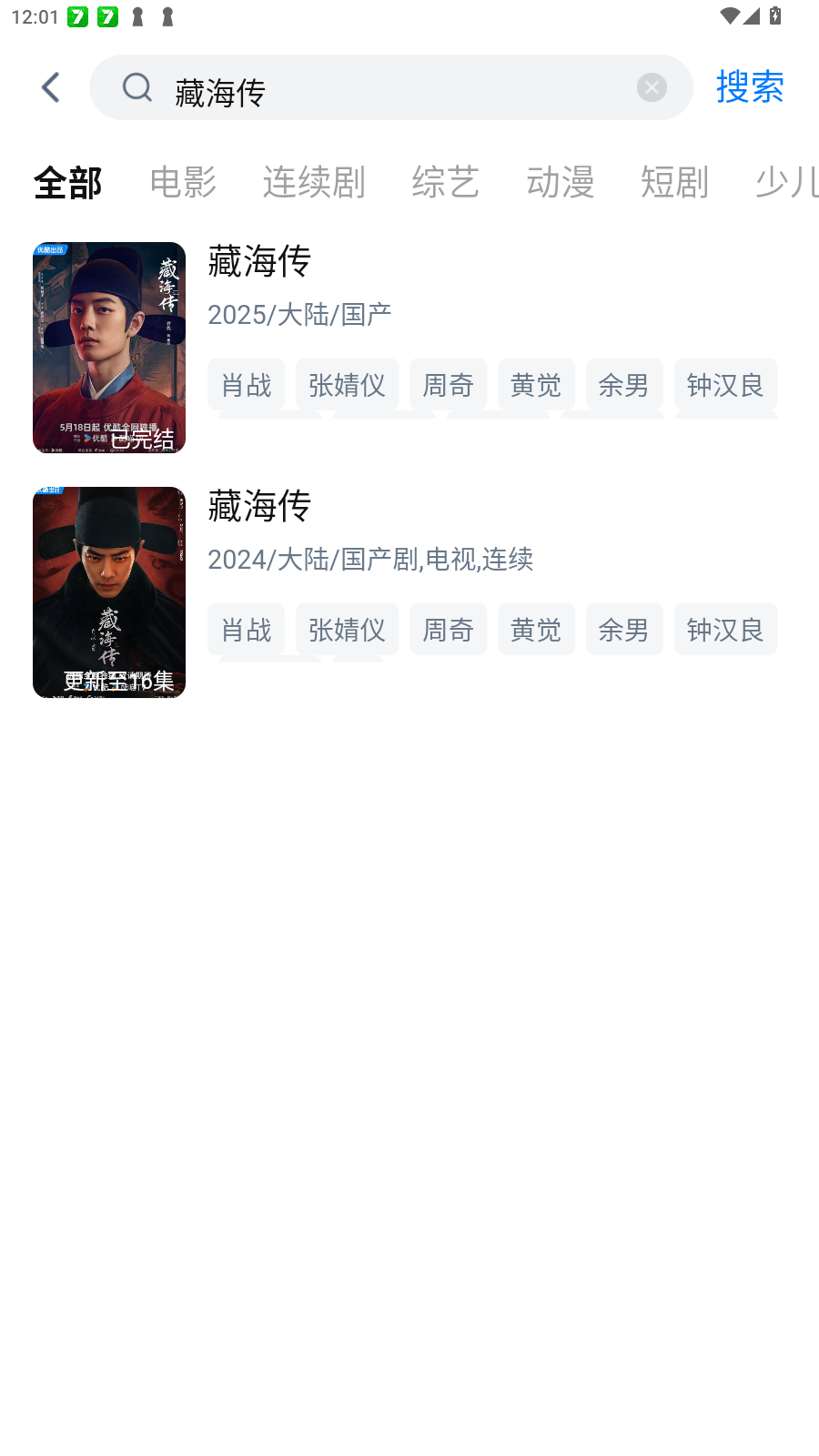The height and width of the screenshot is (1456, 819).
Task: Select the 短剧 filter
Action: 675,182
